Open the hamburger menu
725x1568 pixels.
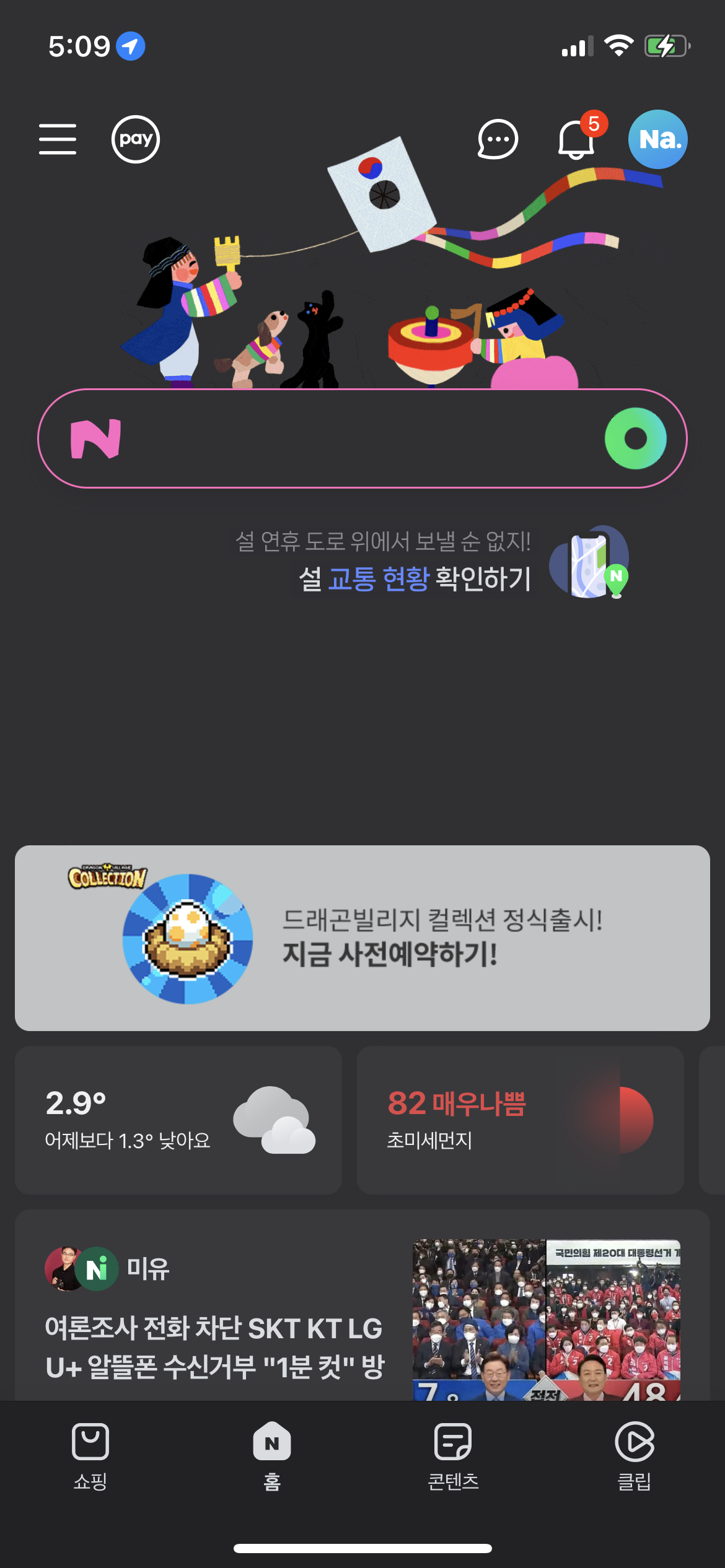tap(58, 139)
